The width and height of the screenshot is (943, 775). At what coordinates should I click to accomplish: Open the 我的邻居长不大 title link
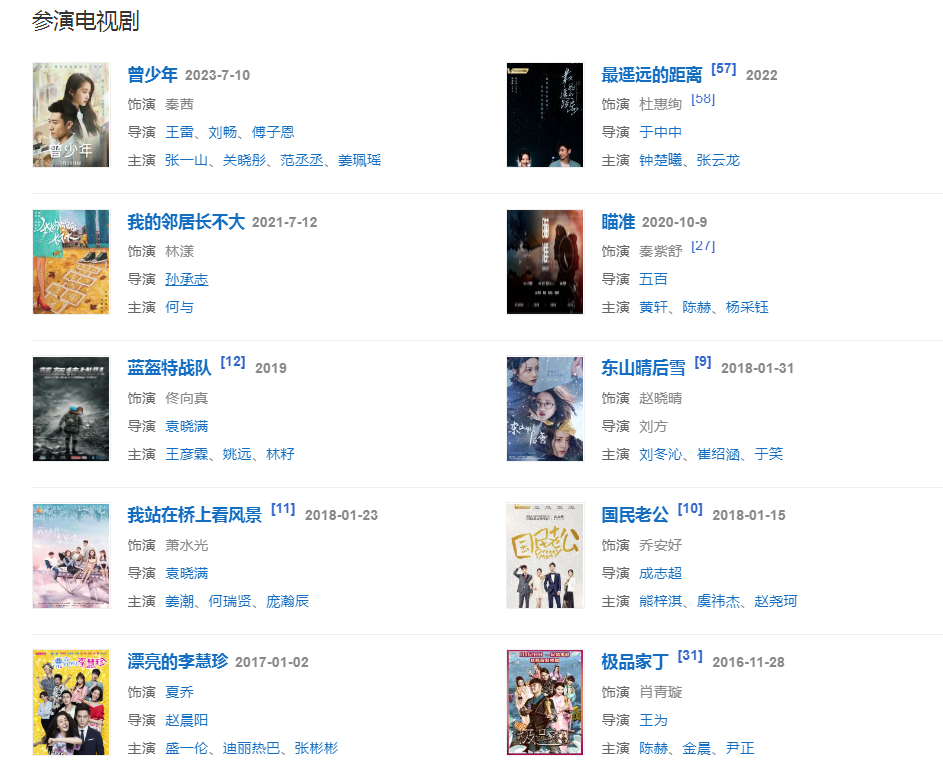click(x=186, y=222)
